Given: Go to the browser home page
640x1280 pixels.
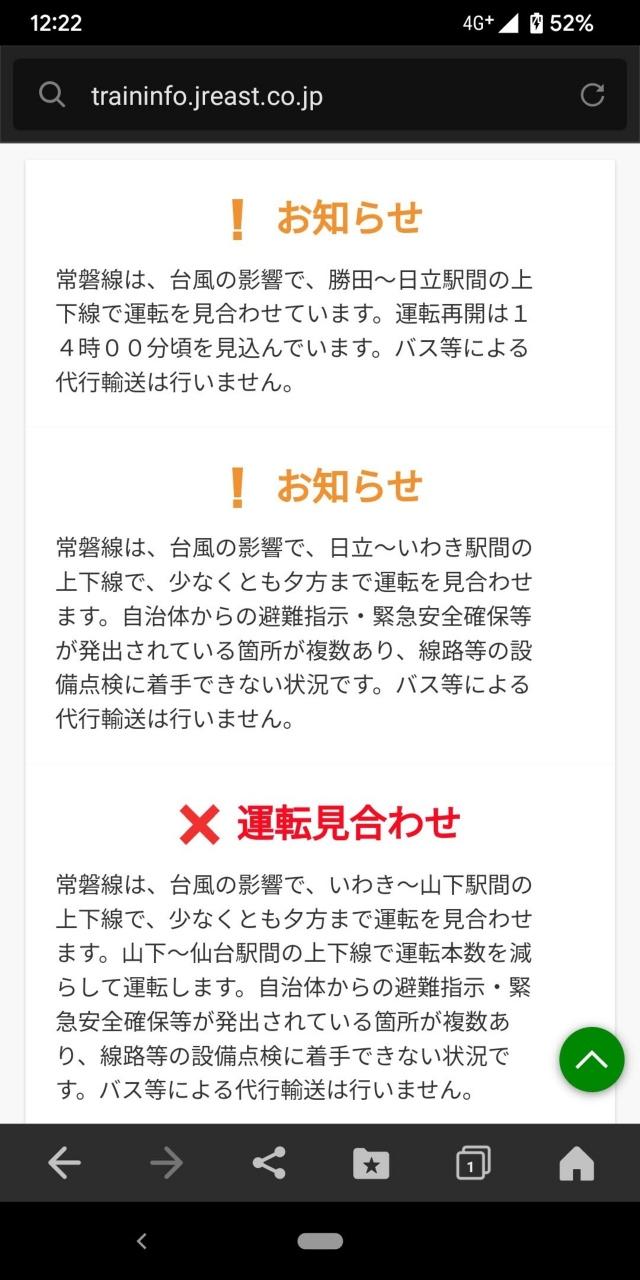Looking at the screenshot, I should click(x=576, y=1163).
